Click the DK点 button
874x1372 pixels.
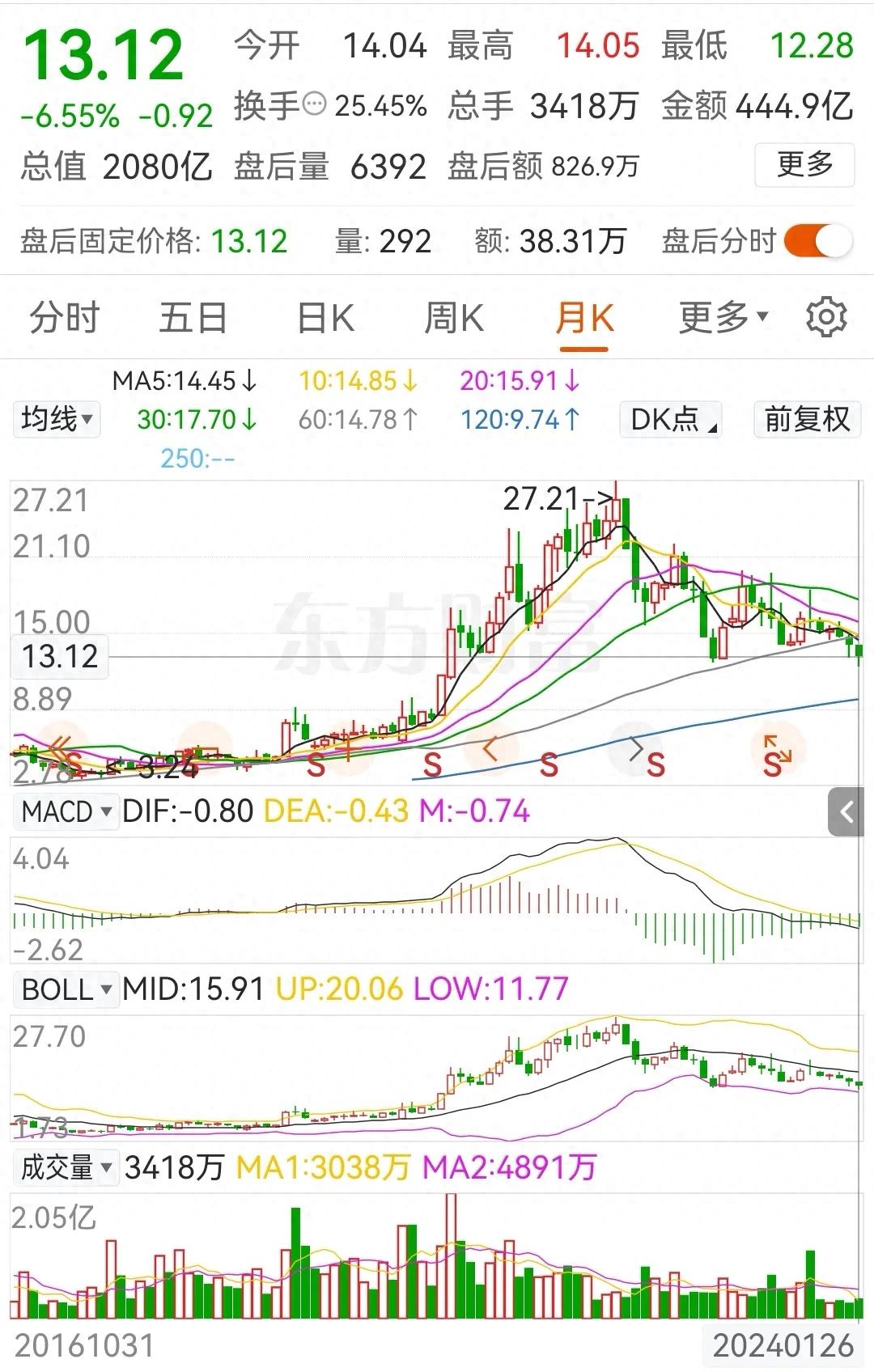point(669,421)
